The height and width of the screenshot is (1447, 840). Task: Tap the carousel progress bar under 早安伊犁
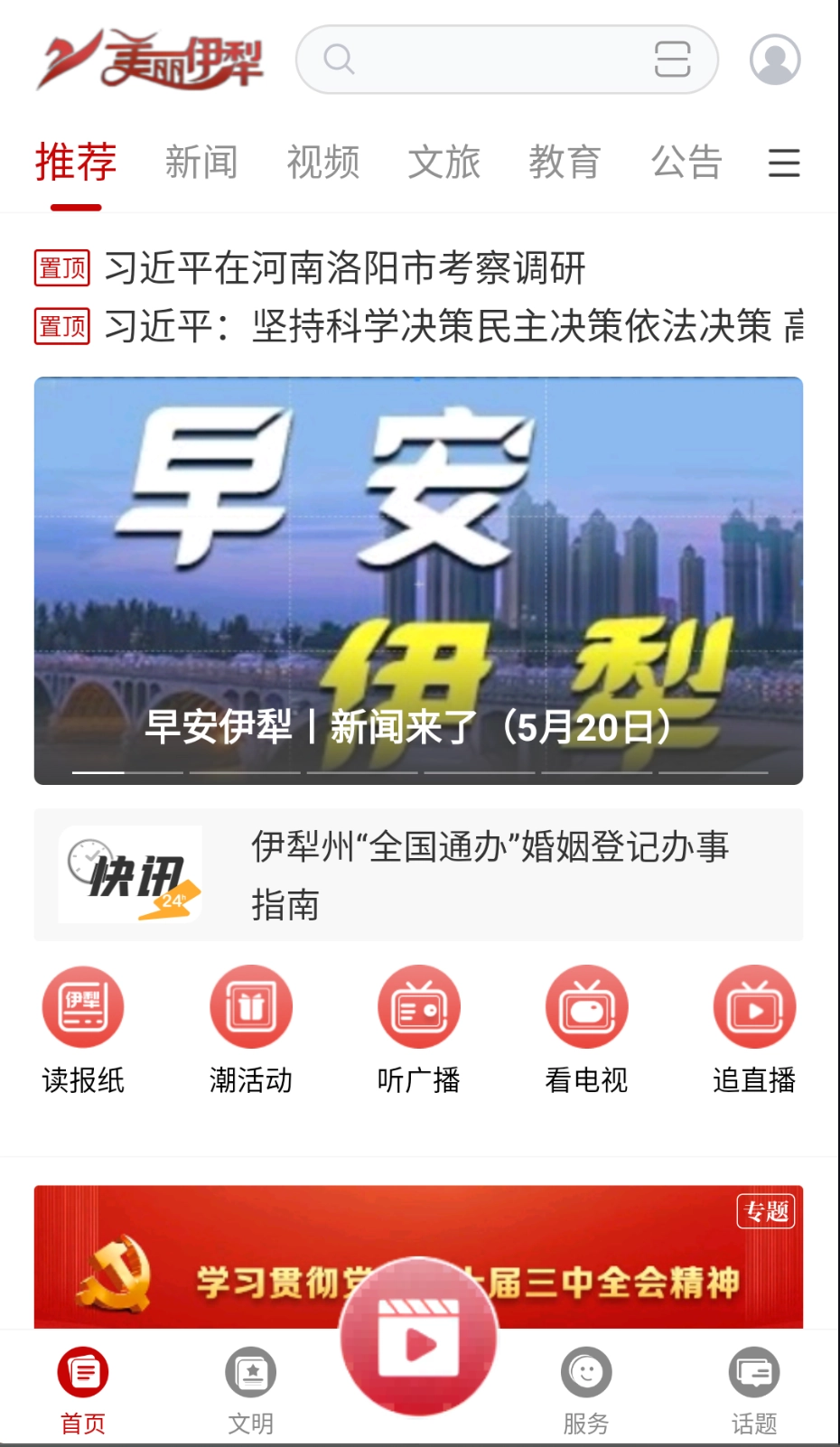(x=418, y=773)
